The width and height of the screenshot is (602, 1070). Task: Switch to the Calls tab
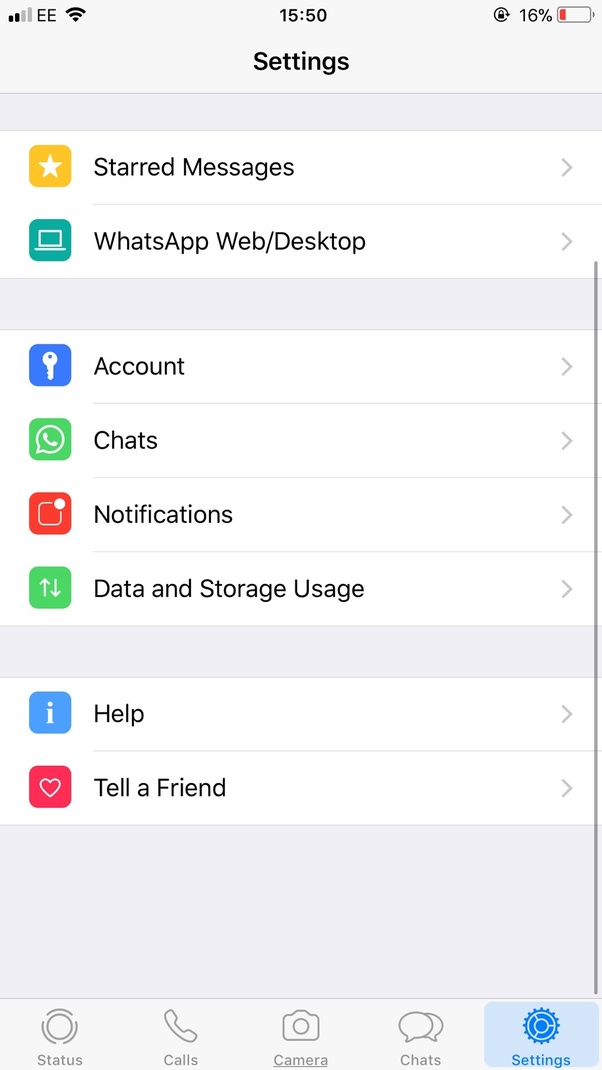[181, 1036]
